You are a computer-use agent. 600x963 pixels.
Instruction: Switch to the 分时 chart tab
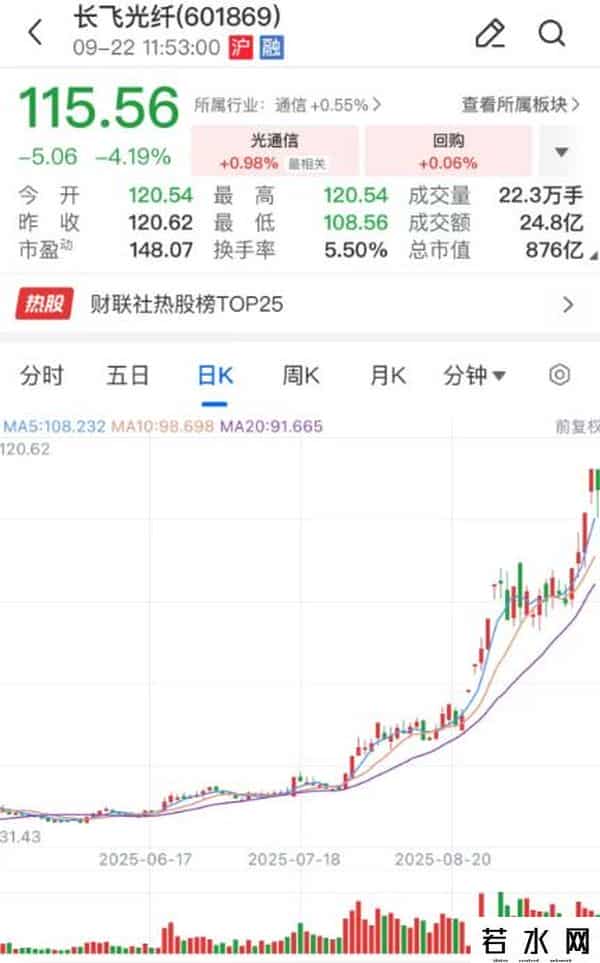click(42, 376)
